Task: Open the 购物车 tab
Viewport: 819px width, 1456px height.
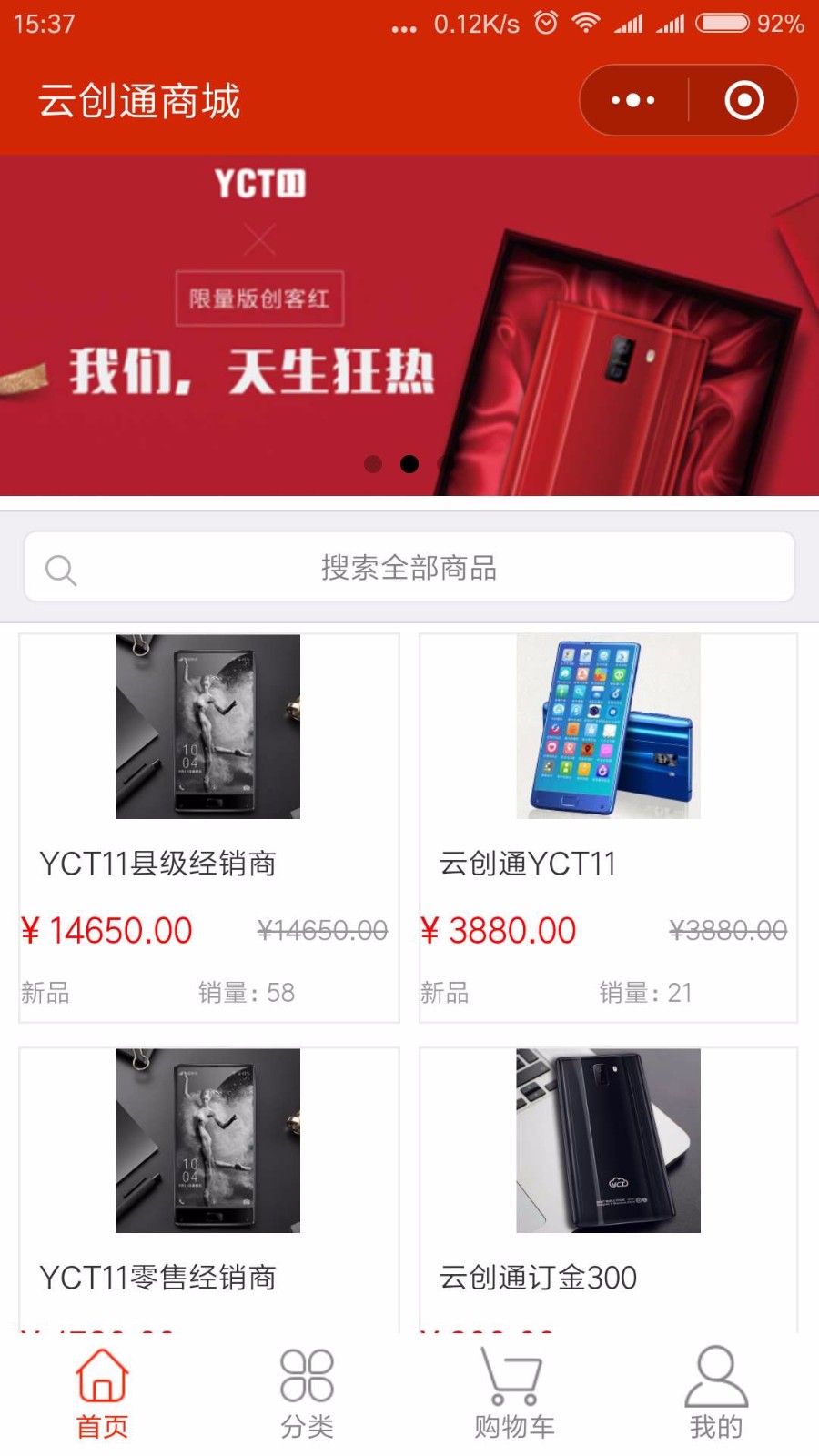Action: click(x=513, y=1394)
